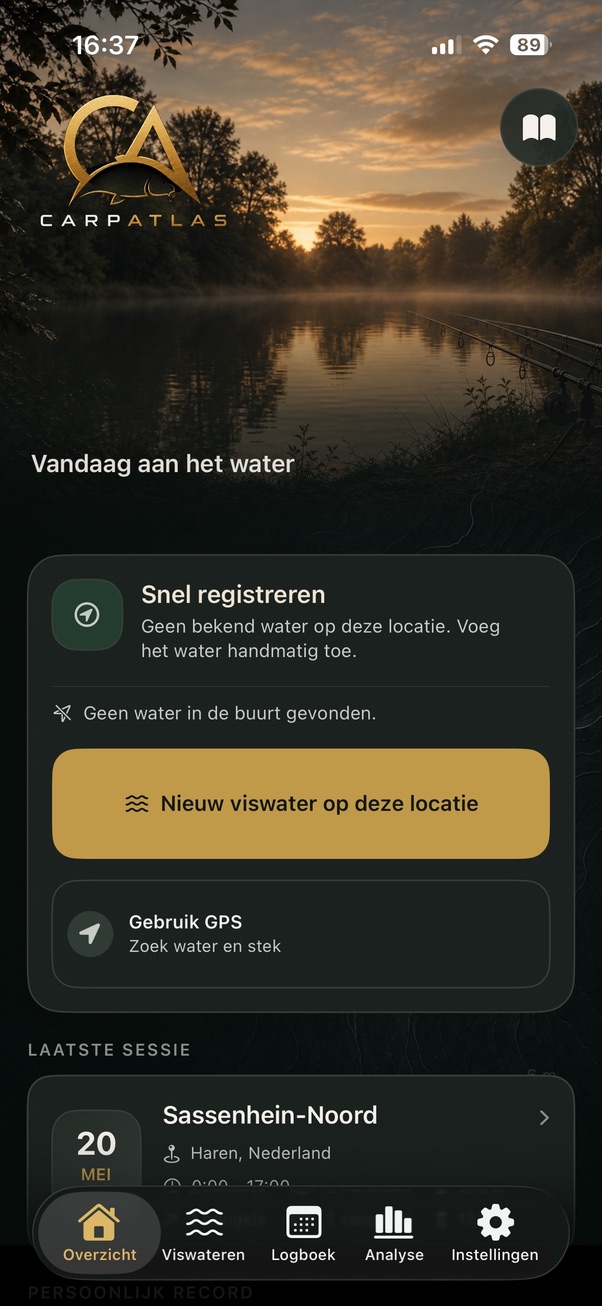
Task: Open the Analyse tab
Action: pyautogui.click(x=394, y=1233)
